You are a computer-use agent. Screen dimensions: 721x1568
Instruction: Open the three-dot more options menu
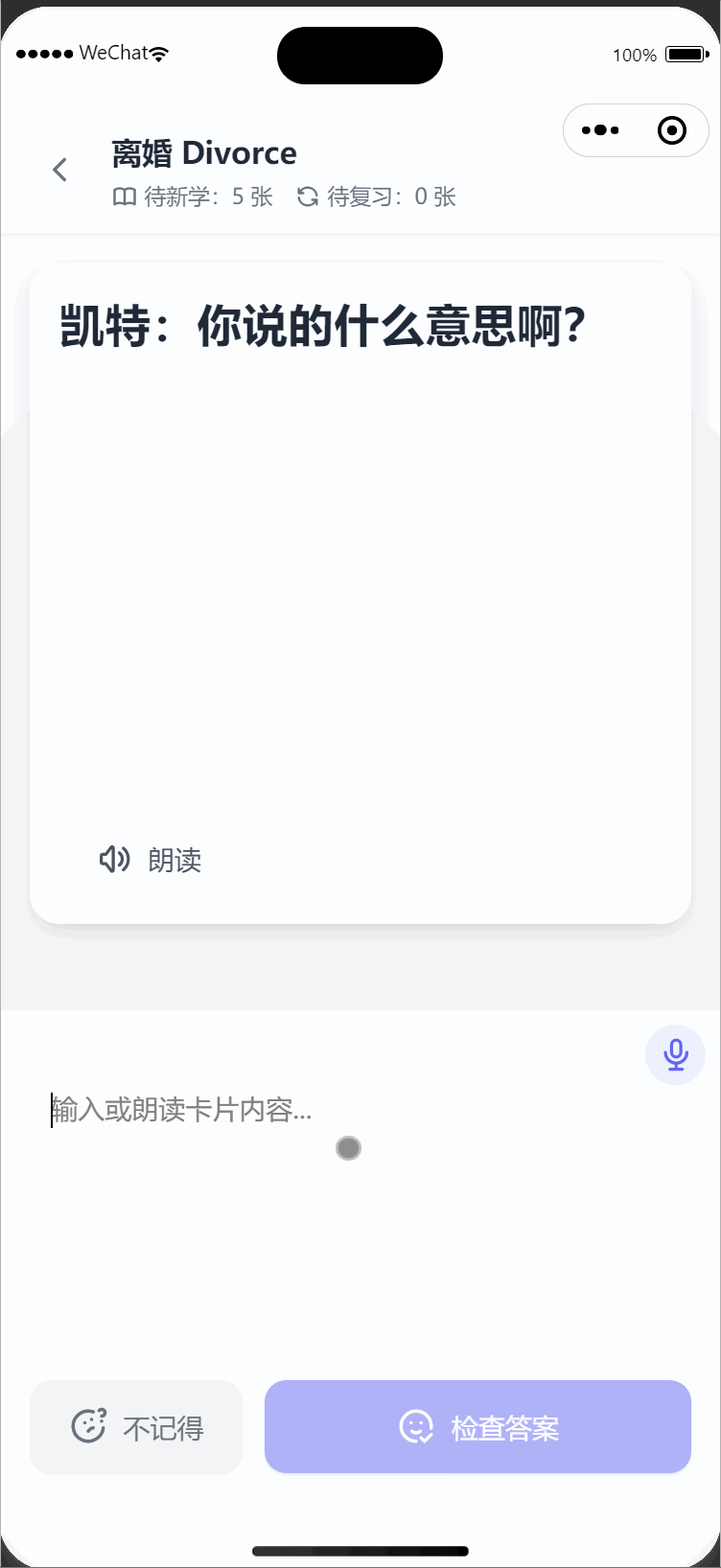[601, 130]
